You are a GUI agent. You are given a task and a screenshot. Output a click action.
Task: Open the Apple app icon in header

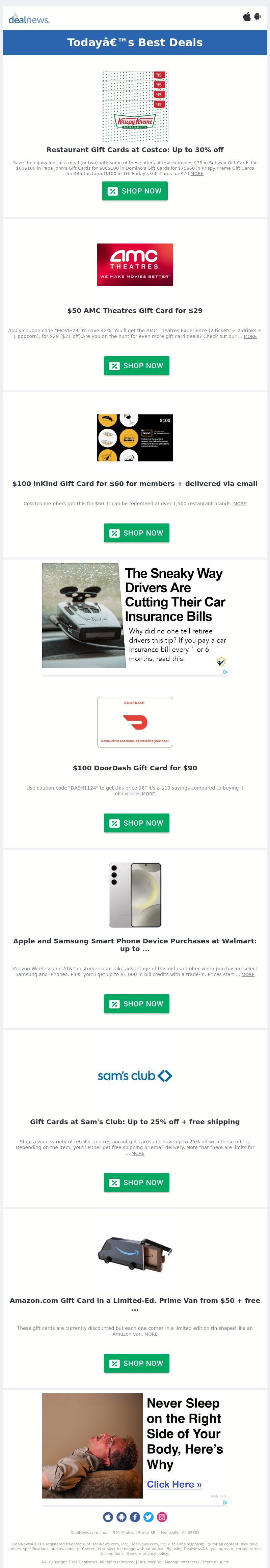[x=247, y=17]
